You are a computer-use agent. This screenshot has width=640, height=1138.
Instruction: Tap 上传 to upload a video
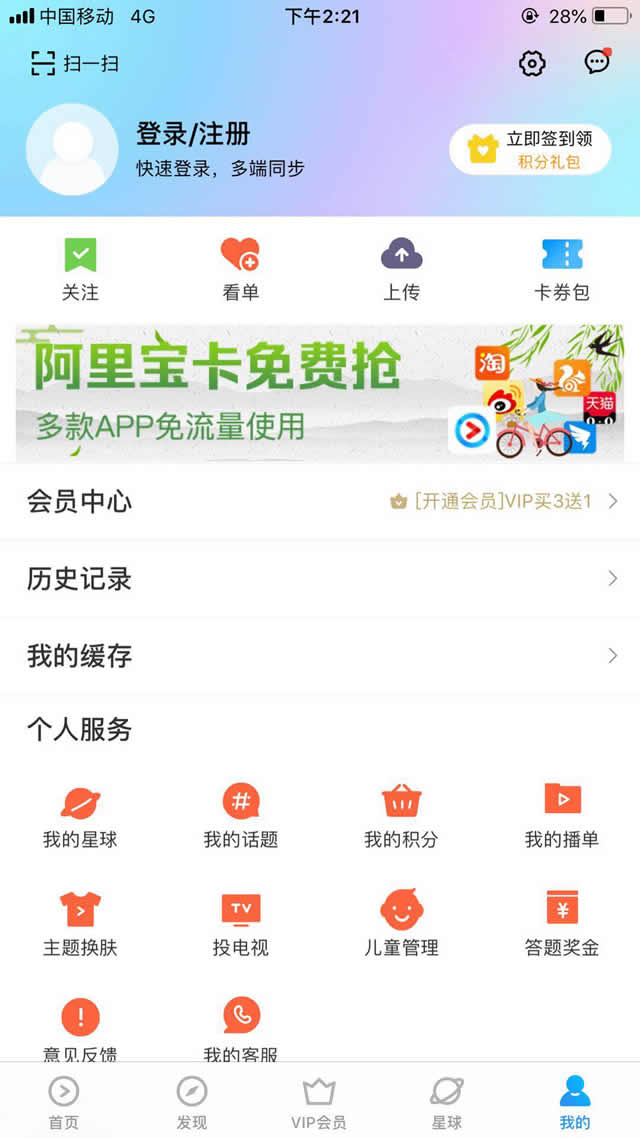point(401,269)
